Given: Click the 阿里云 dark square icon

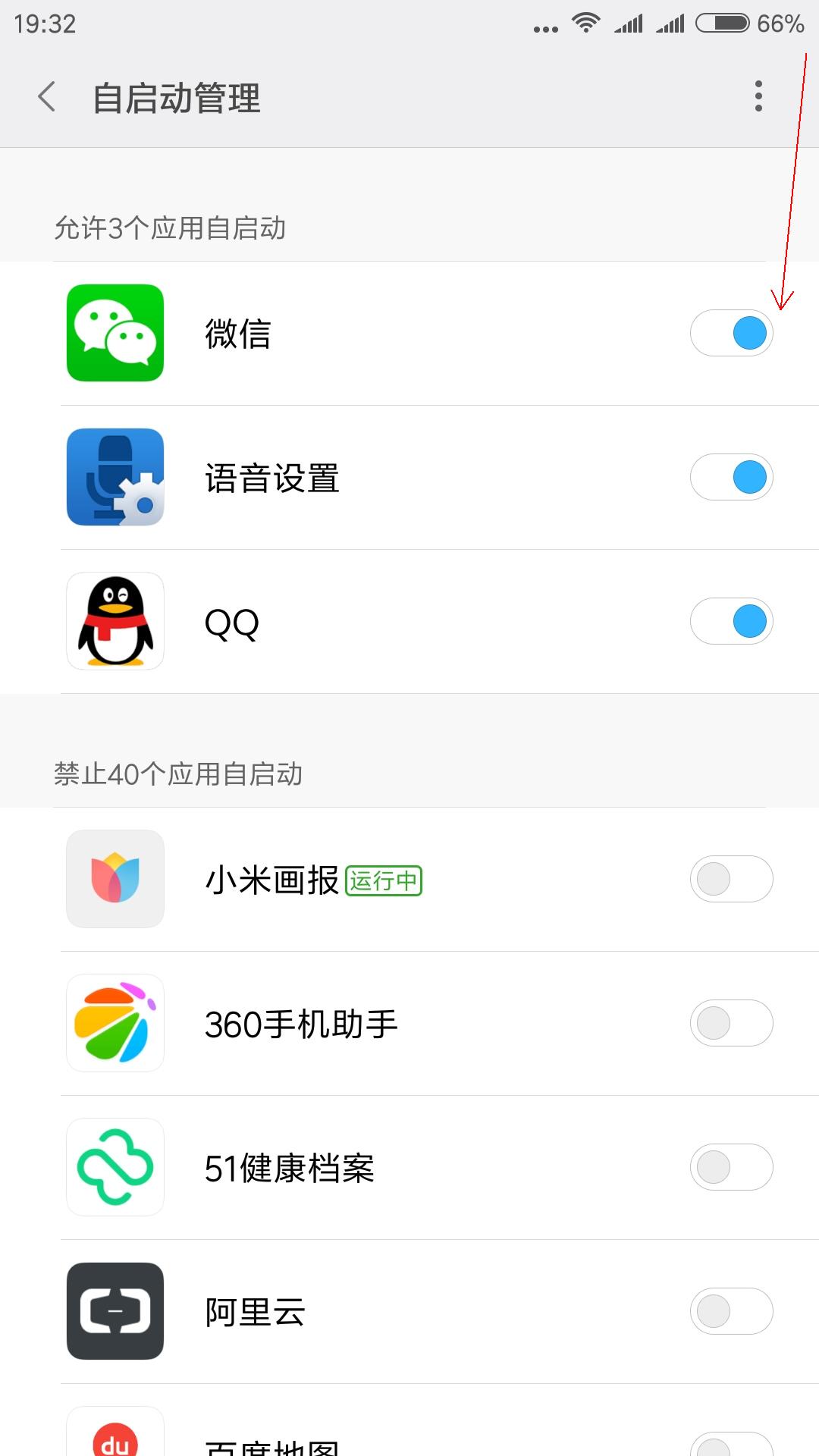Looking at the screenshot, I should pos(115,1311).
